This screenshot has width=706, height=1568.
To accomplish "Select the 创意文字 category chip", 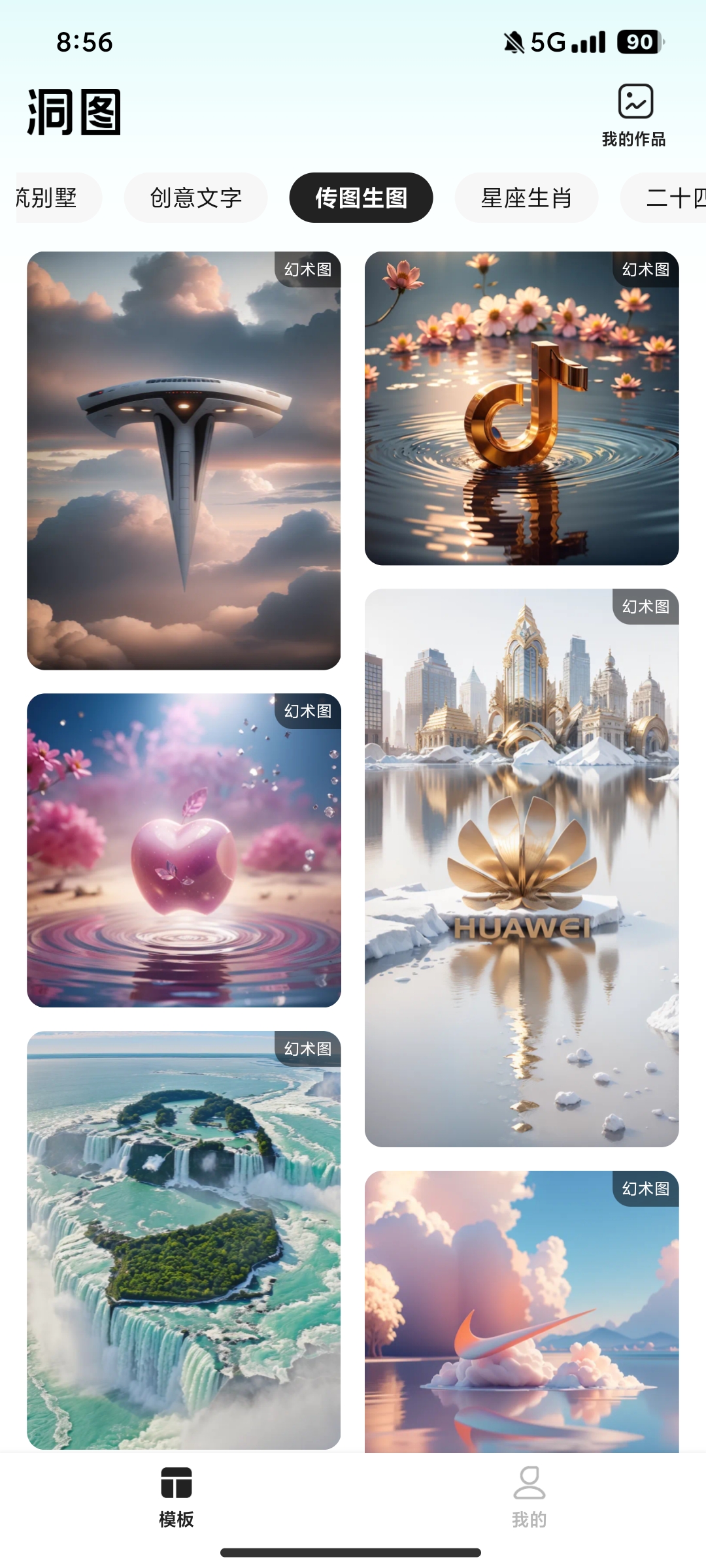I will point(195,197).
